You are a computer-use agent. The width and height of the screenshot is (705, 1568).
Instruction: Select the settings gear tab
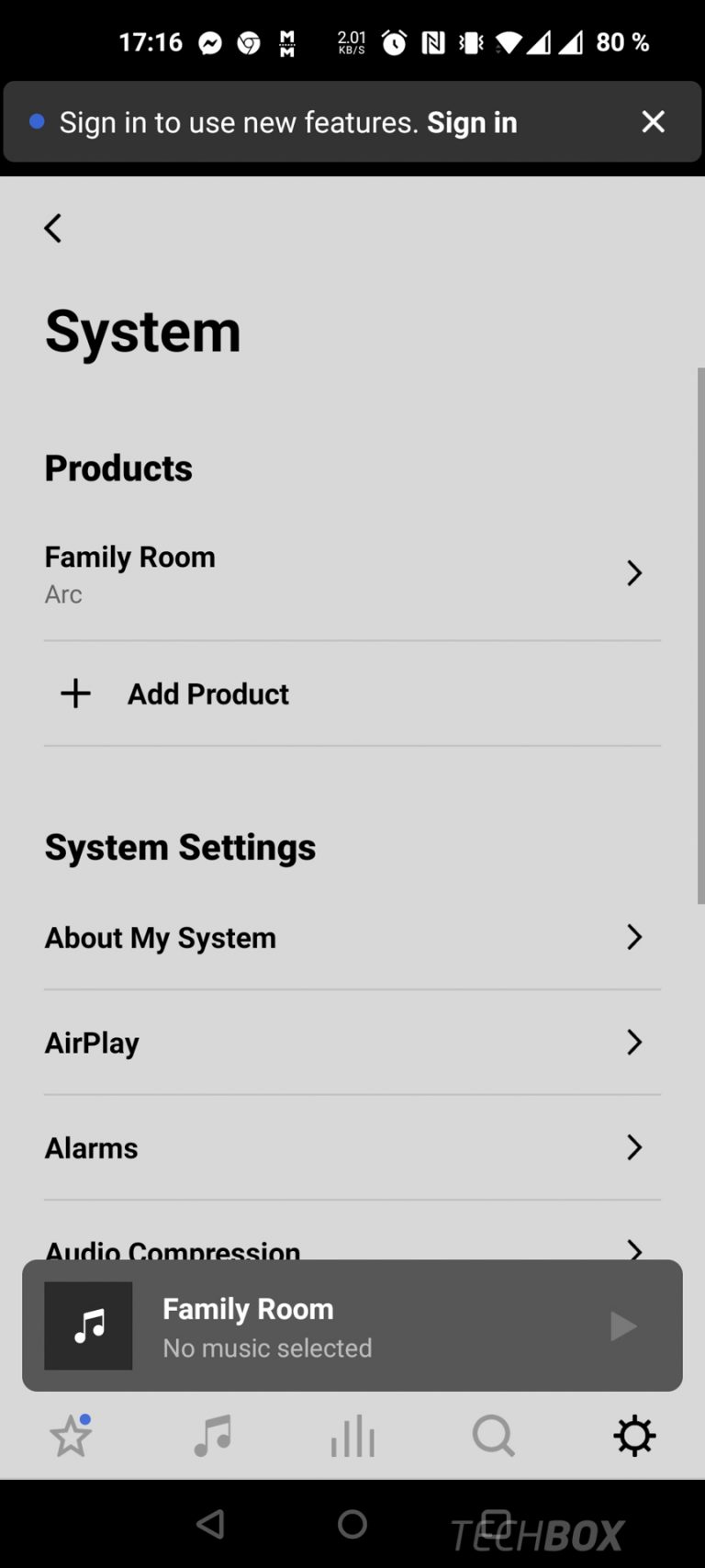pyautogui.click(x=634, y=1435)
